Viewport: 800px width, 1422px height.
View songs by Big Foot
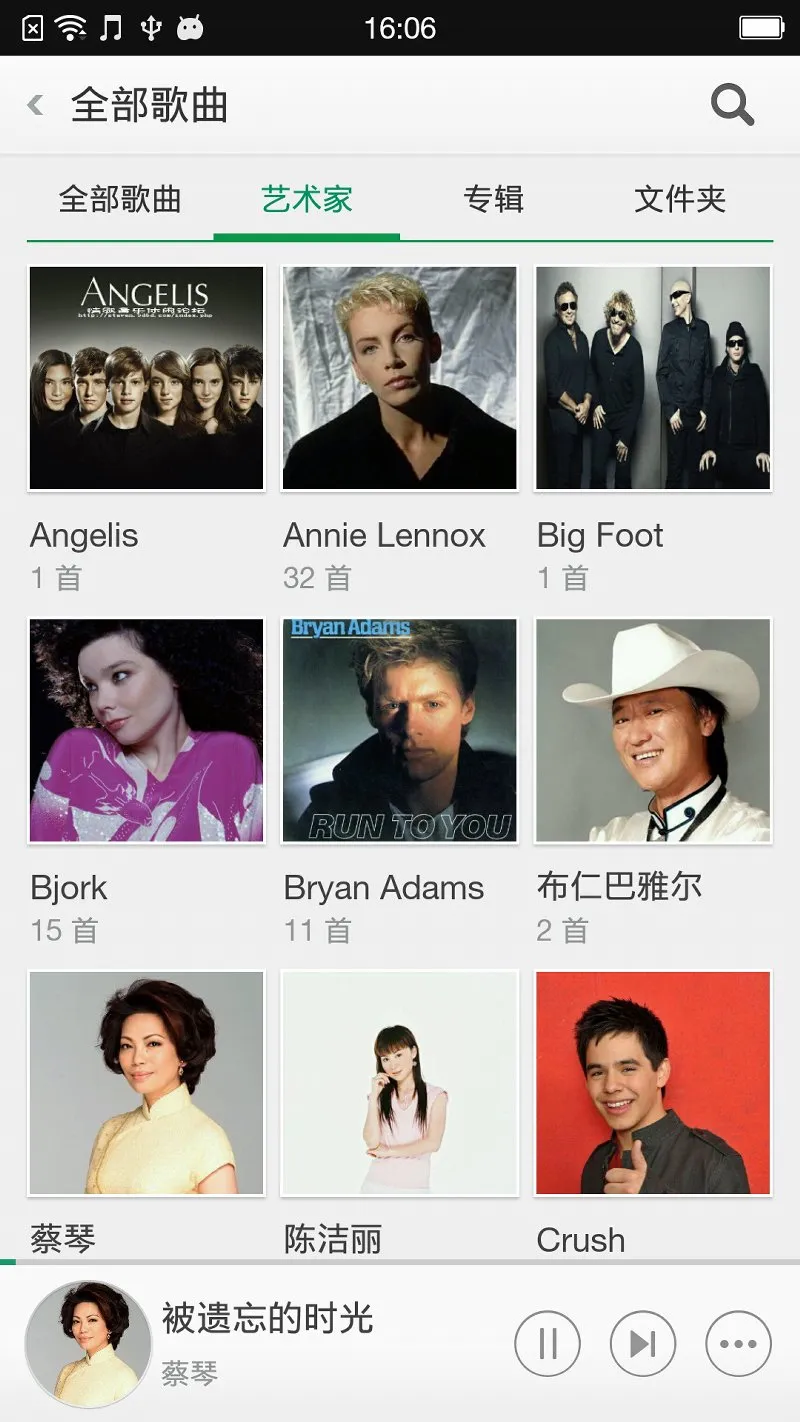coord(653,379)
